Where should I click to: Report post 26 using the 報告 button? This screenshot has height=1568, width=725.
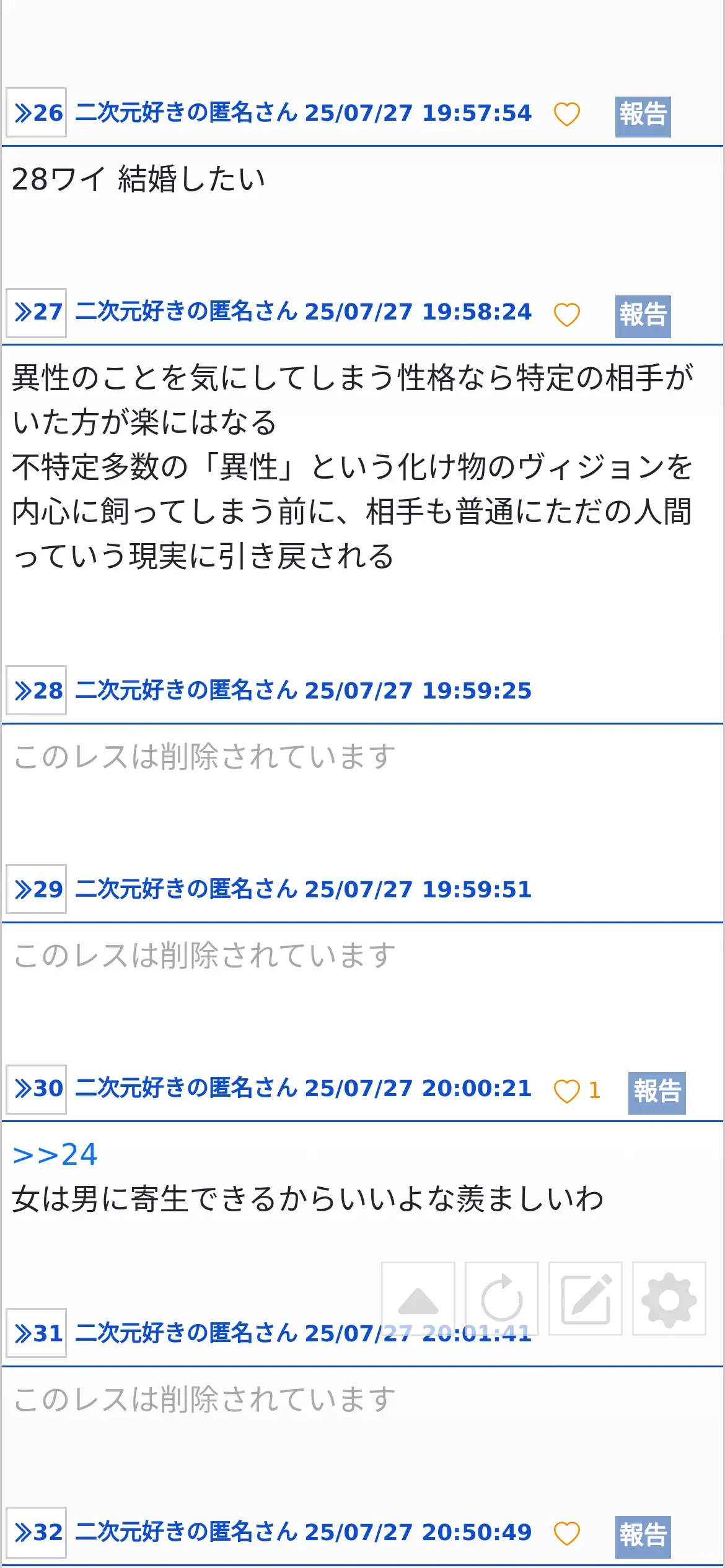[643, 116]
